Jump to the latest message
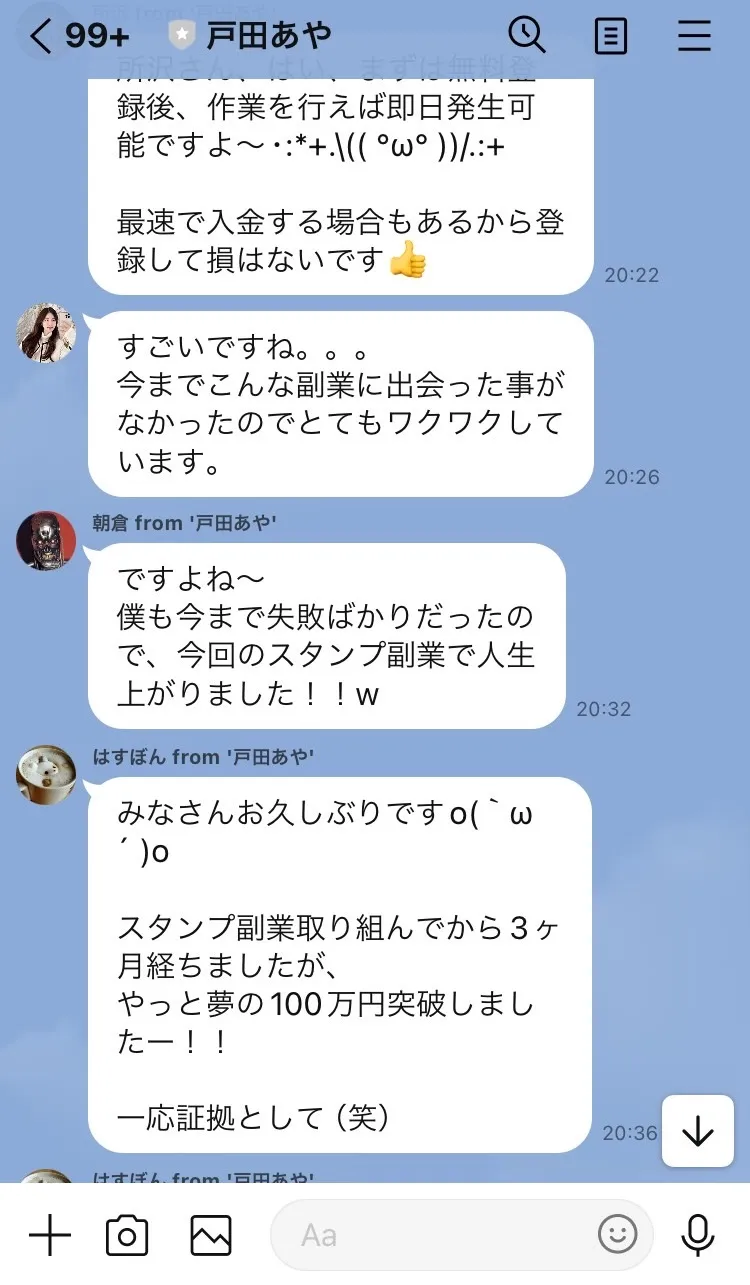 click(x=697, y=1131)
